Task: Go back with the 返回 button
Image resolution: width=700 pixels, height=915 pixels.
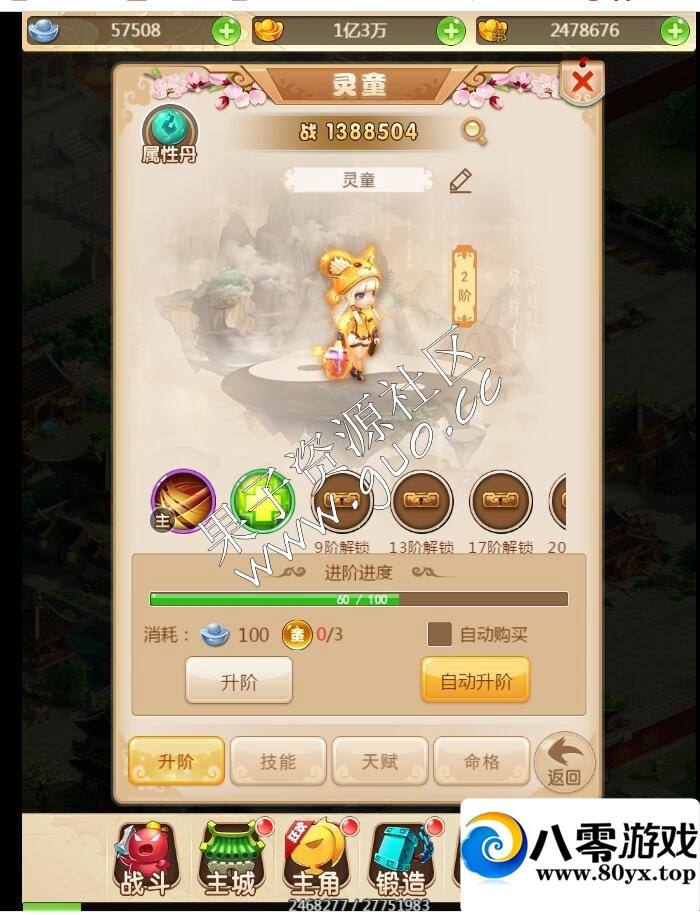Action: coord(564,762)
